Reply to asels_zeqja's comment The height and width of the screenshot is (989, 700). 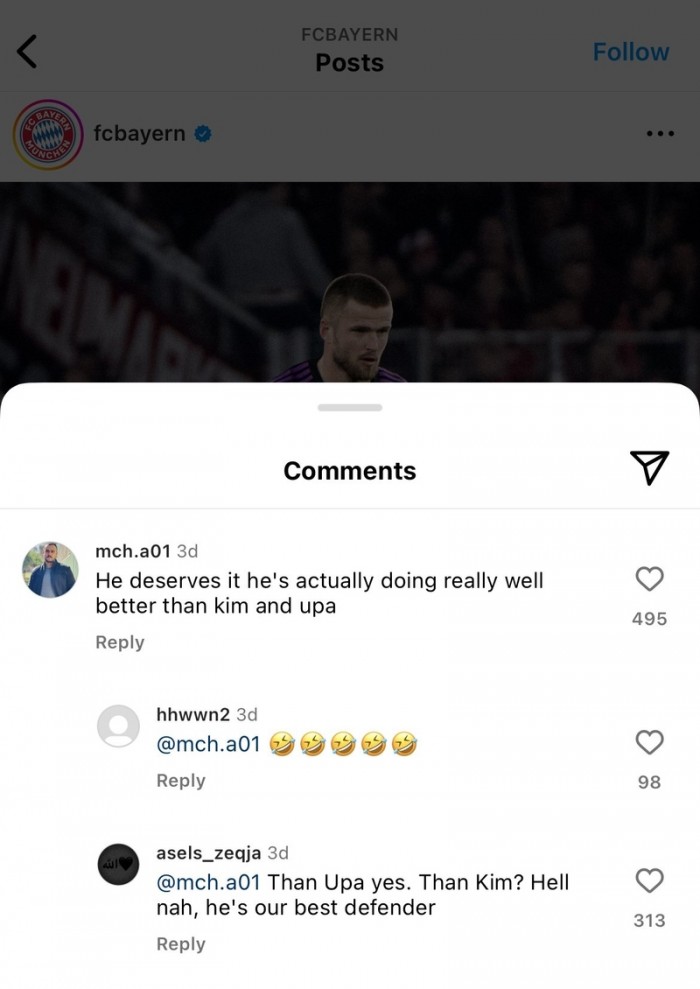pos(181,944)
